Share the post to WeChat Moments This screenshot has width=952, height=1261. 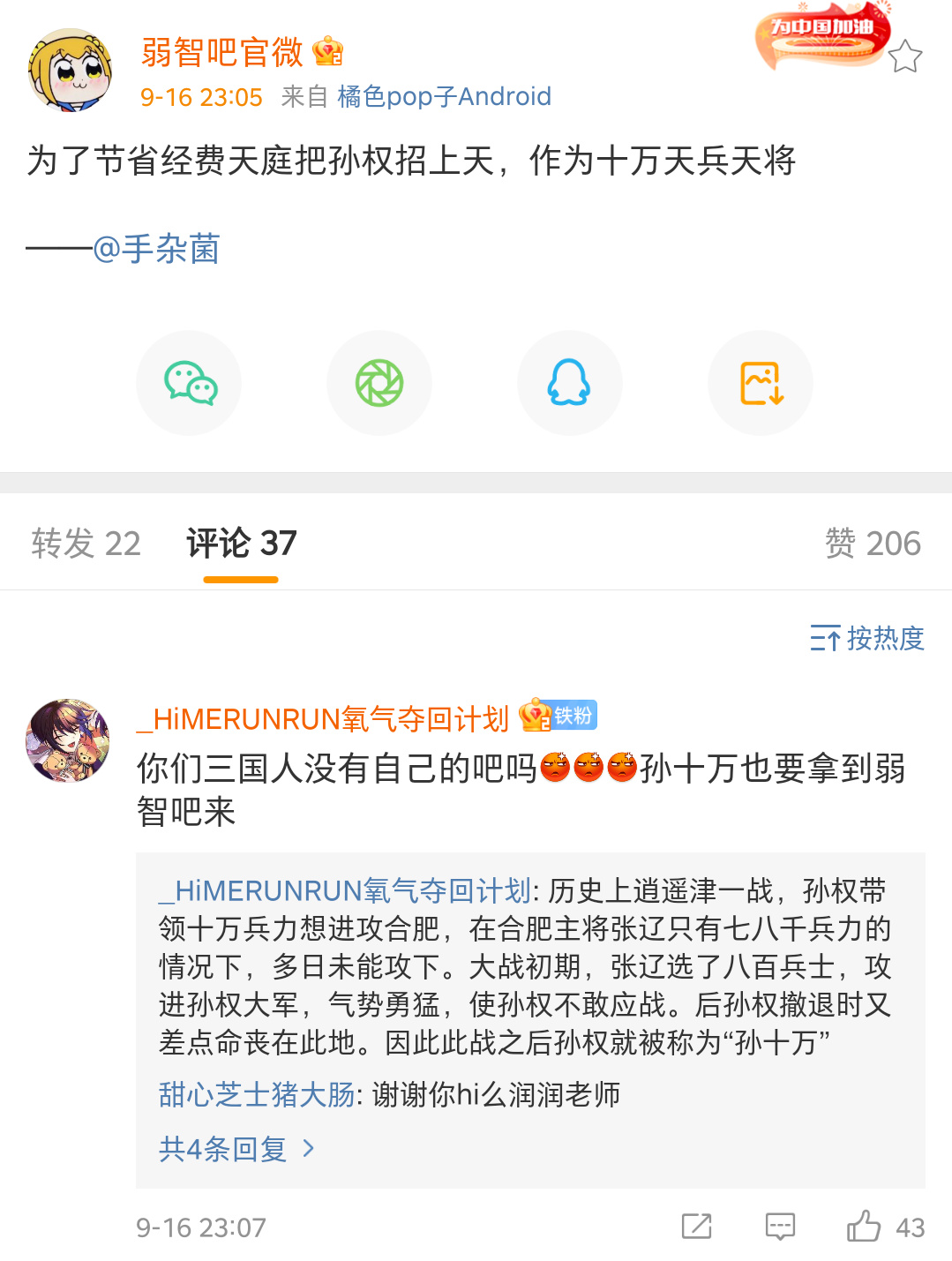[x=379, y=383]
